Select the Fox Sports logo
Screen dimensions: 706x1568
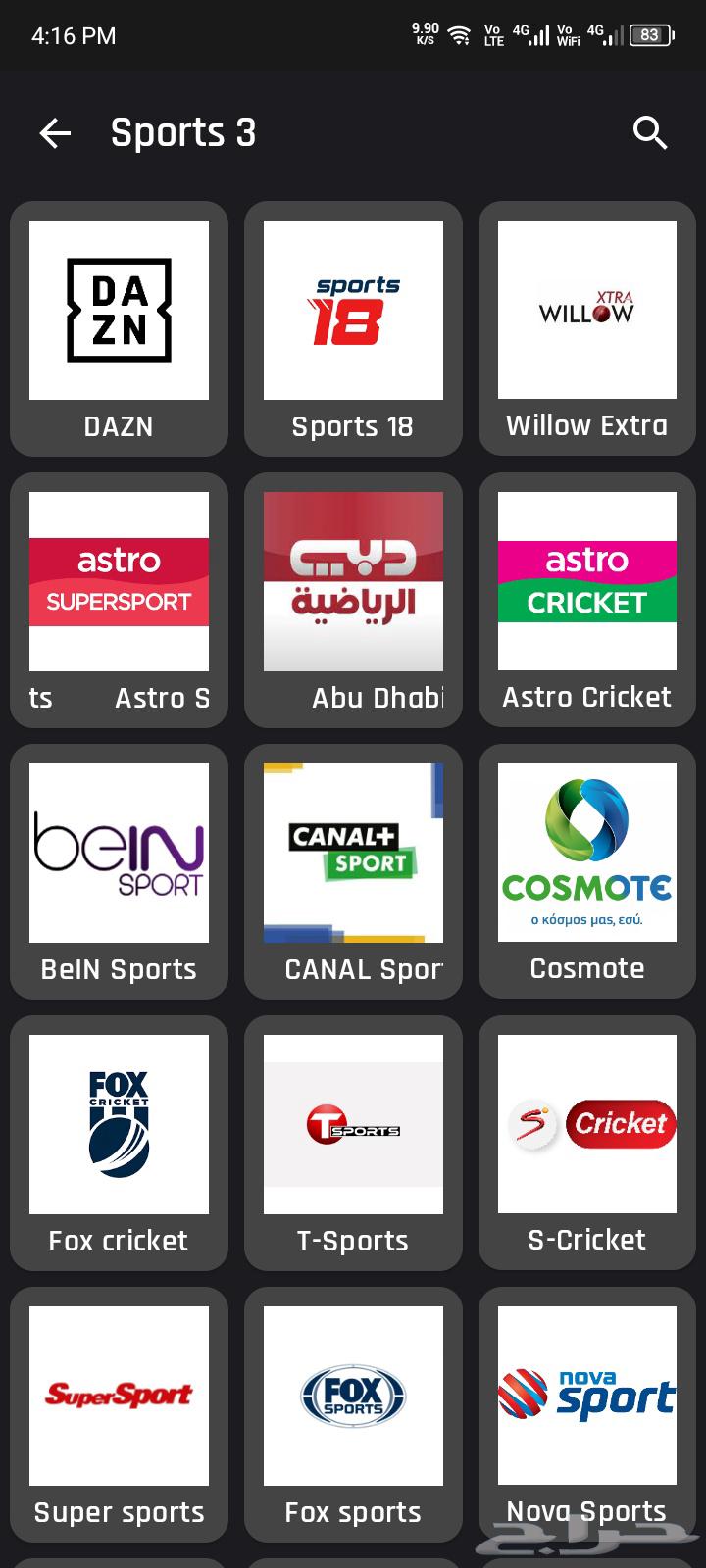click(353, 1395)
